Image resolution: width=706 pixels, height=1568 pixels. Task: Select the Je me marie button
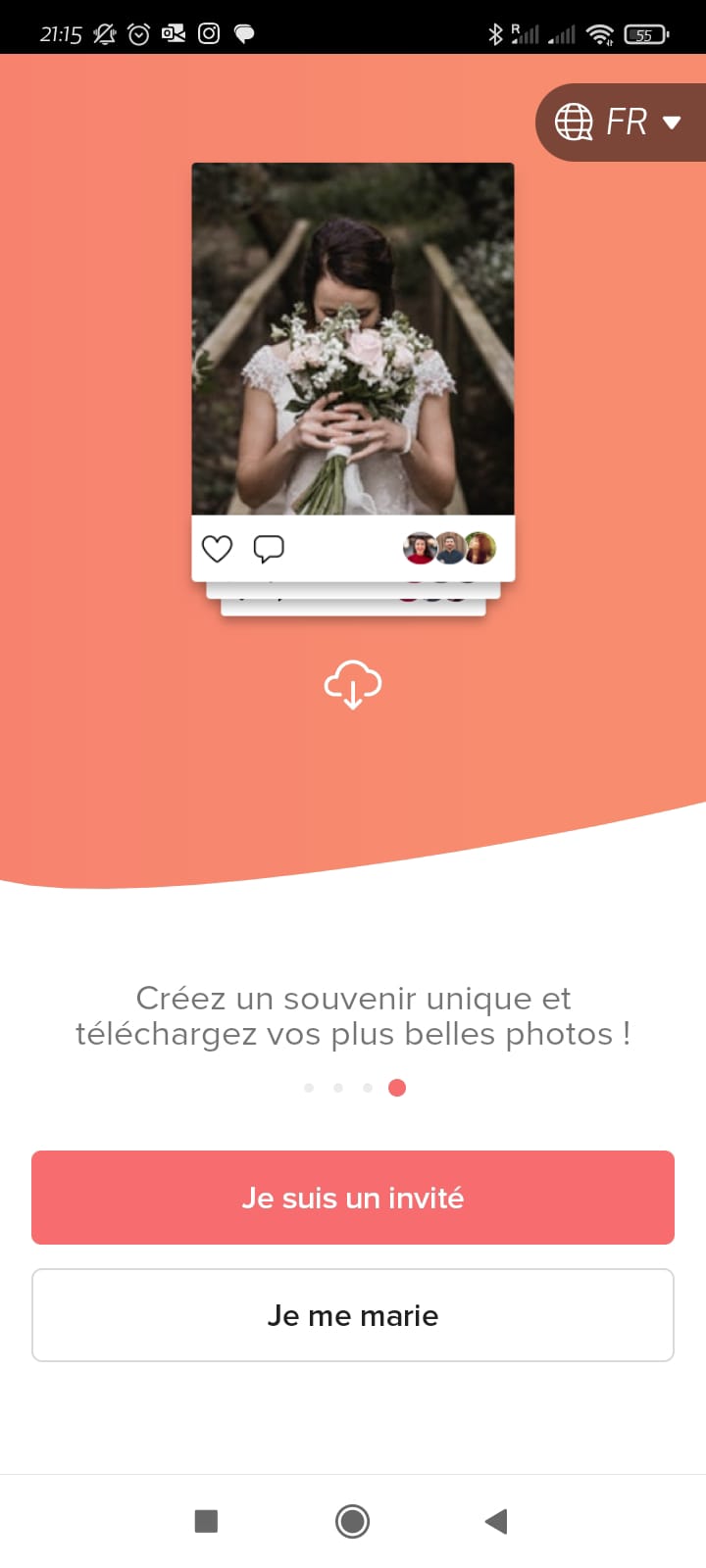353,1315
